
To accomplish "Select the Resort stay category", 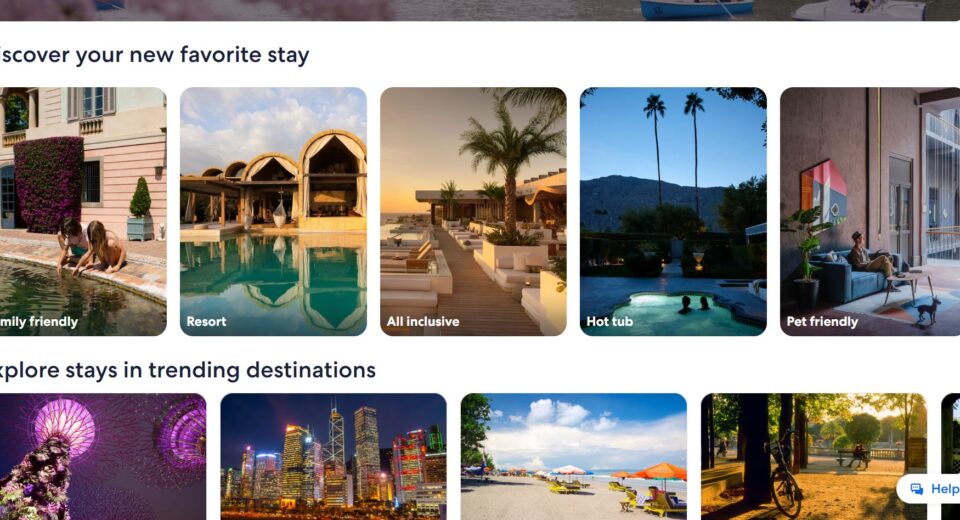I will pyautogui.click(x=273, y=212).
